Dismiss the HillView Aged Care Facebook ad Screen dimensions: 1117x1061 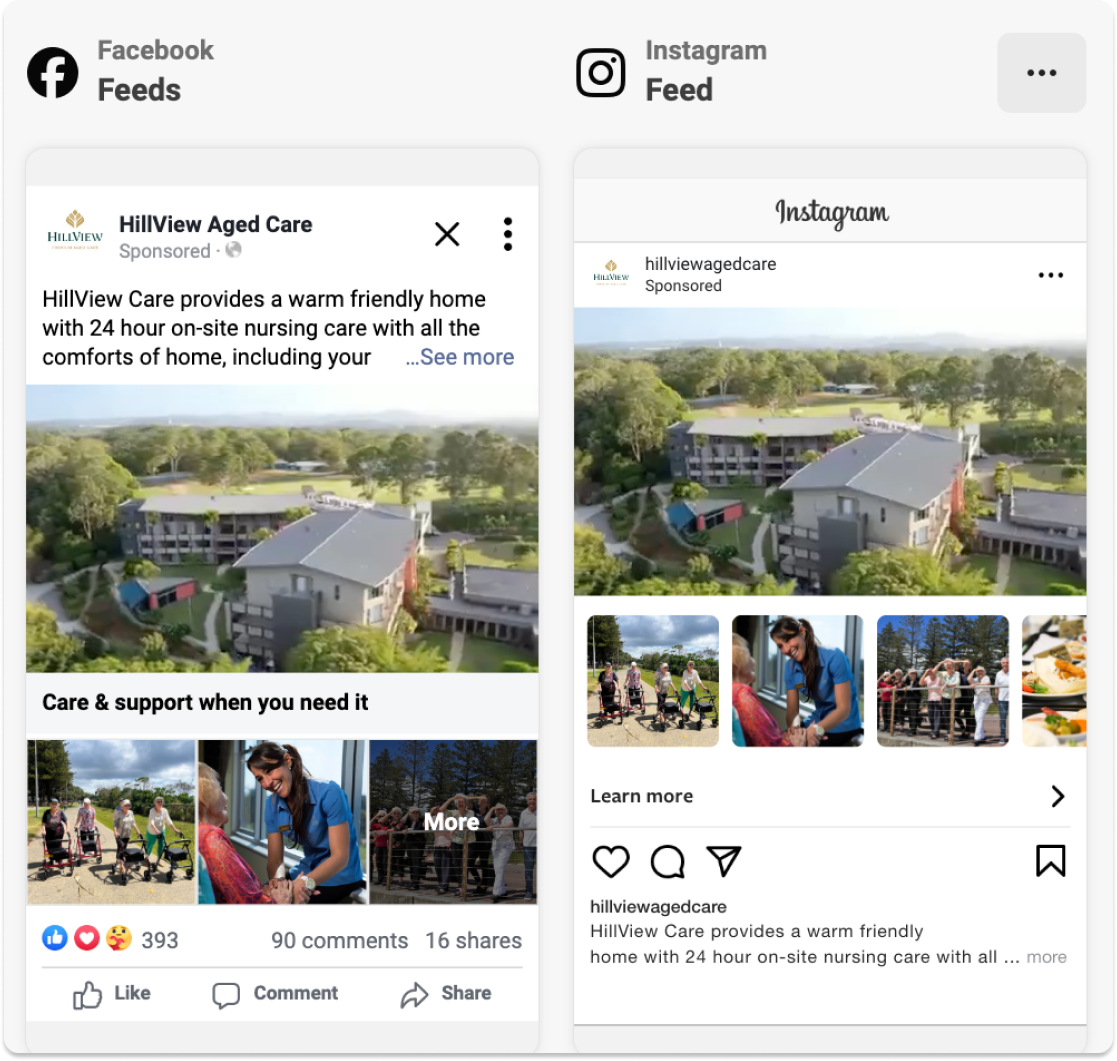click(447, 234)
